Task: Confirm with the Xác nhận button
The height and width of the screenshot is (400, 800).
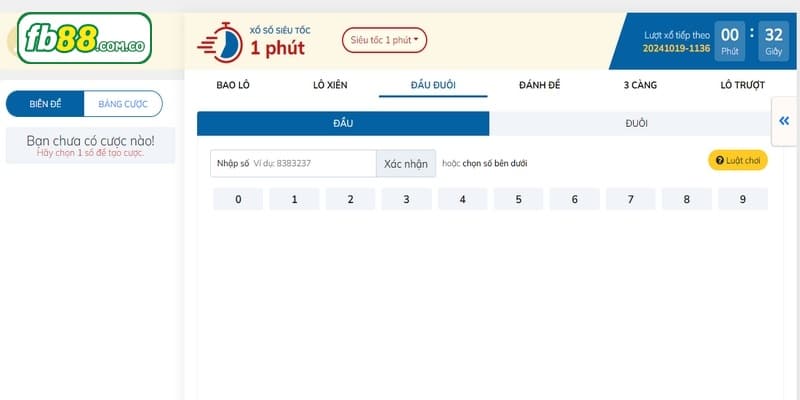Action: (x=406, y=163)
